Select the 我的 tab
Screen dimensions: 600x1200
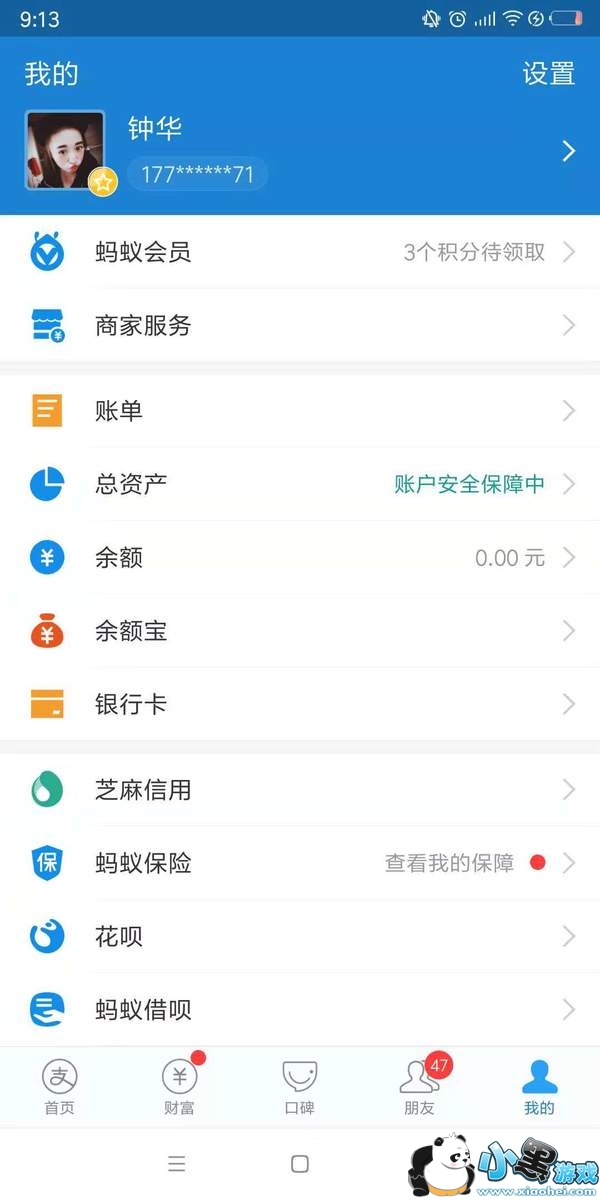(x=539, y=1087)
